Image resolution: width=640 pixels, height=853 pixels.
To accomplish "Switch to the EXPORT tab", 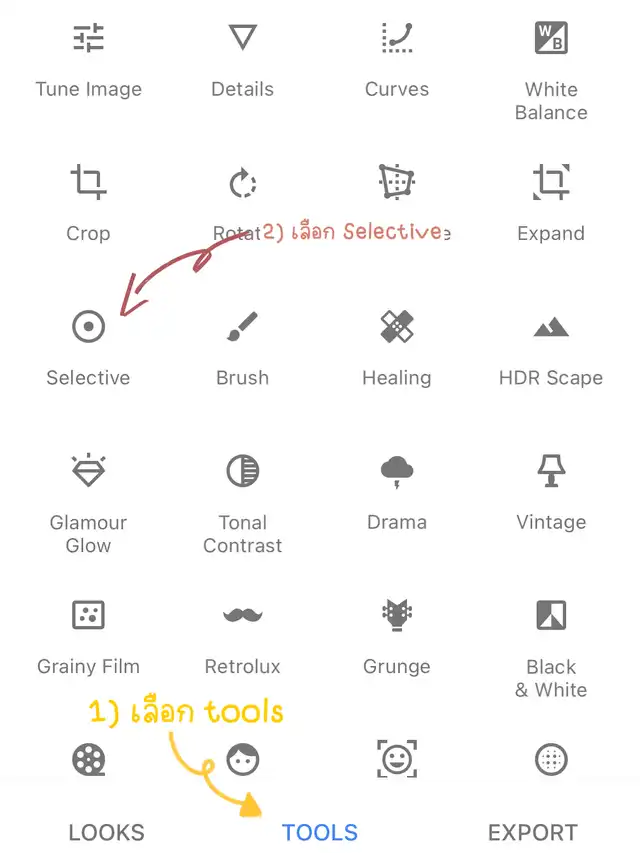I will [x=532, y=832].
